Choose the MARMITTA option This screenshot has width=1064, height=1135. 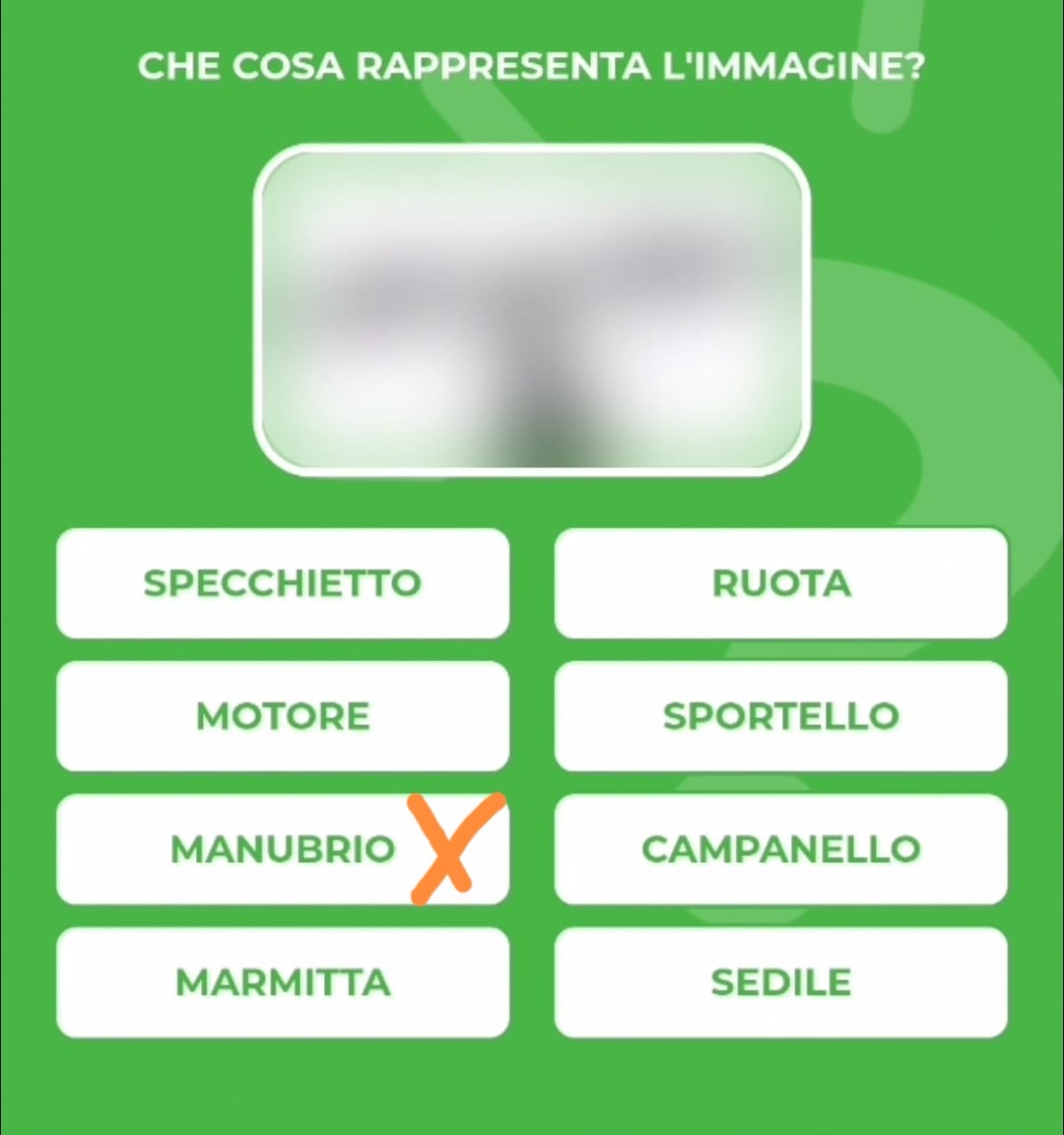coord(283,982)
